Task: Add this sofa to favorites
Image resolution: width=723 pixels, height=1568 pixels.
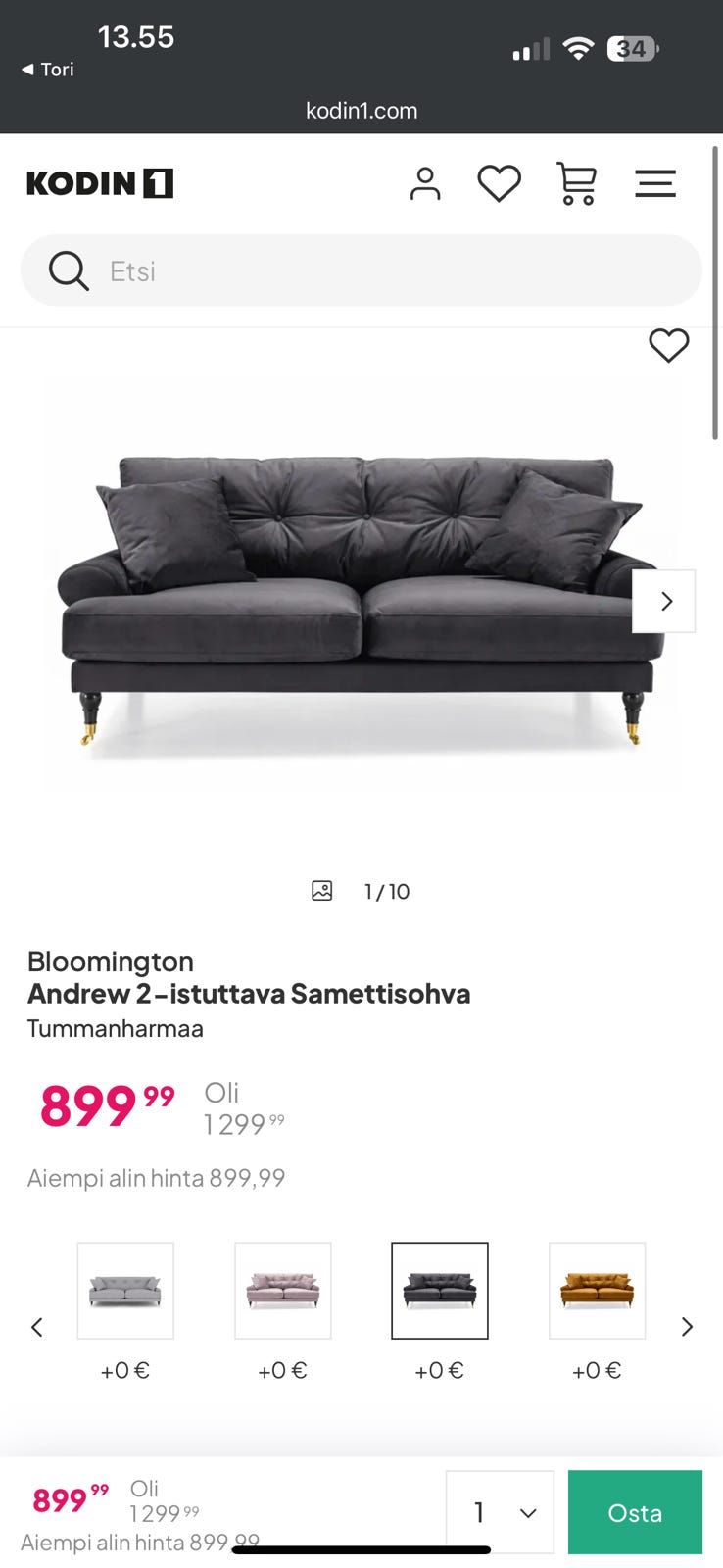Action: [x=669, y=345]
